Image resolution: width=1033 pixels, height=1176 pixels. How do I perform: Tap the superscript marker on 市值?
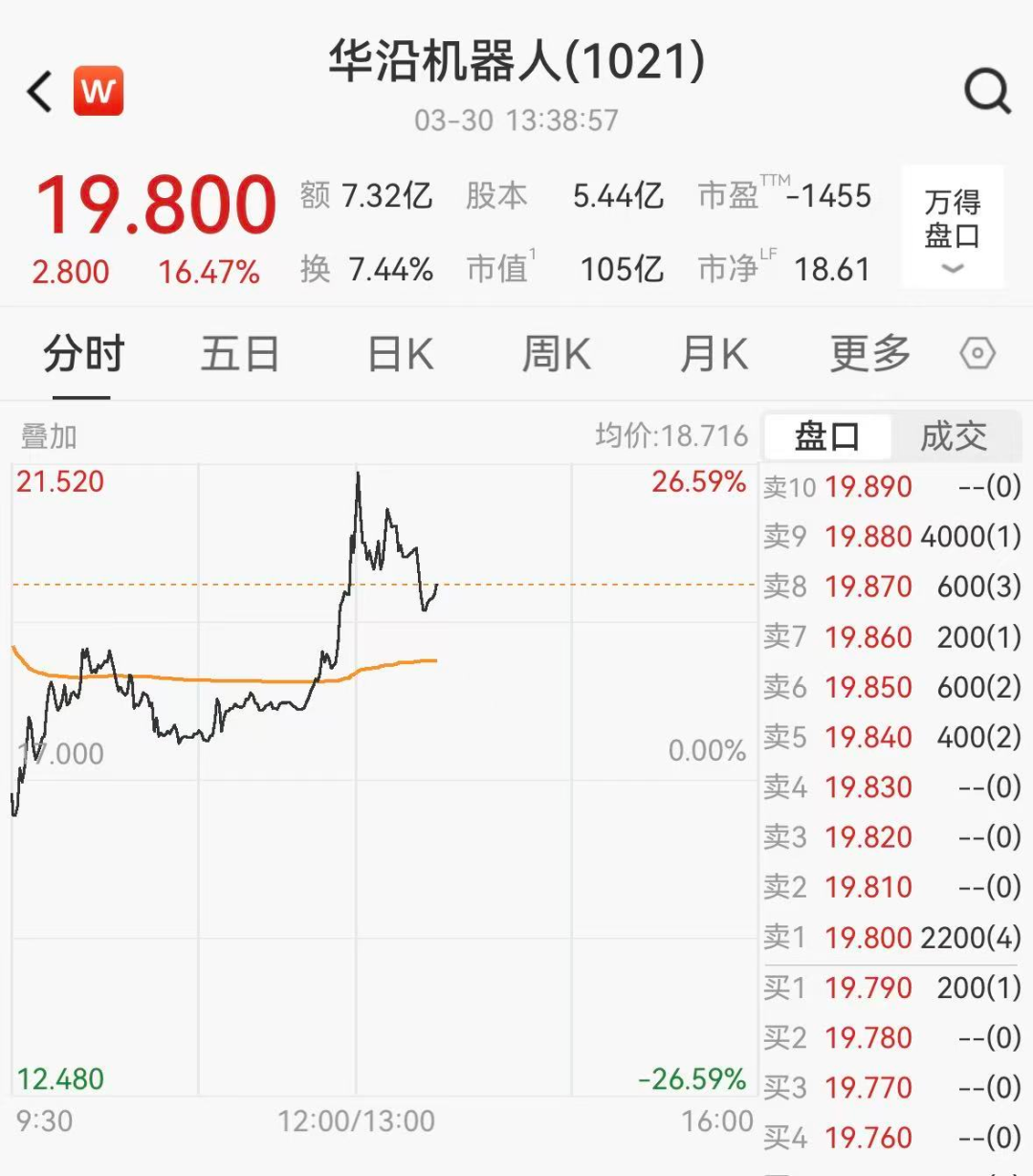click(x=532, y=255)
